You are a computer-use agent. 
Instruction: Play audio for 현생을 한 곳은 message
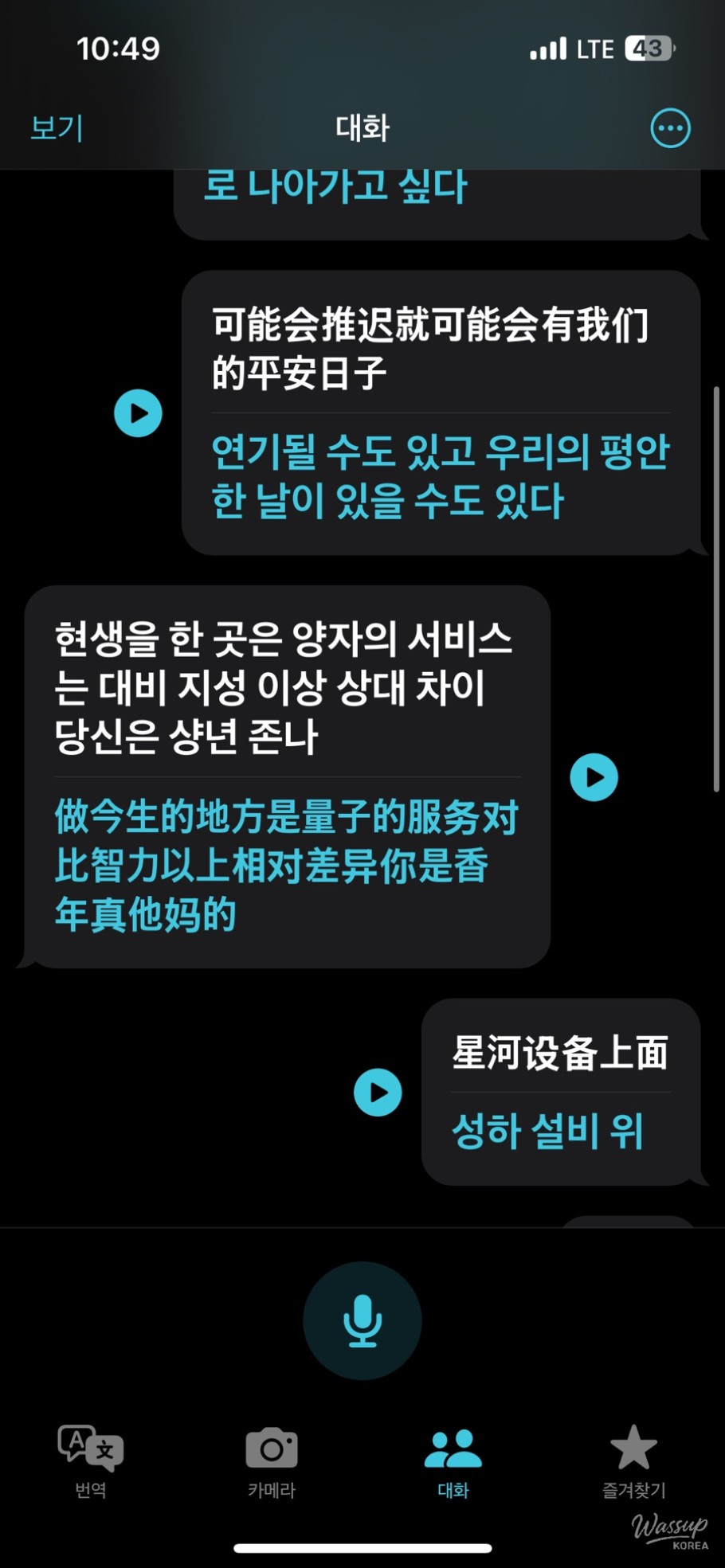pos(594,777)
